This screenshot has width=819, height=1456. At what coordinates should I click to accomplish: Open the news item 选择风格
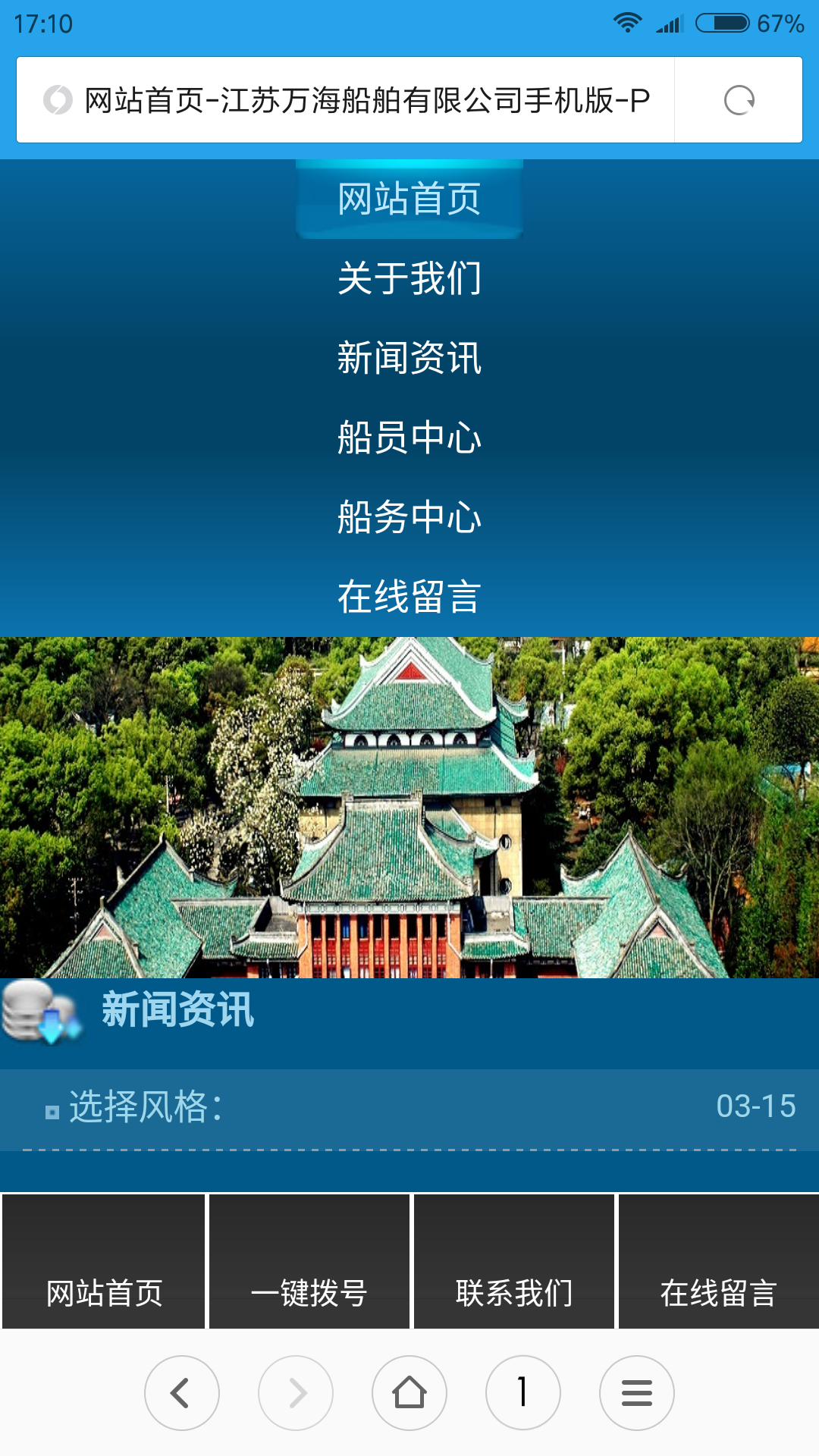146,1107
